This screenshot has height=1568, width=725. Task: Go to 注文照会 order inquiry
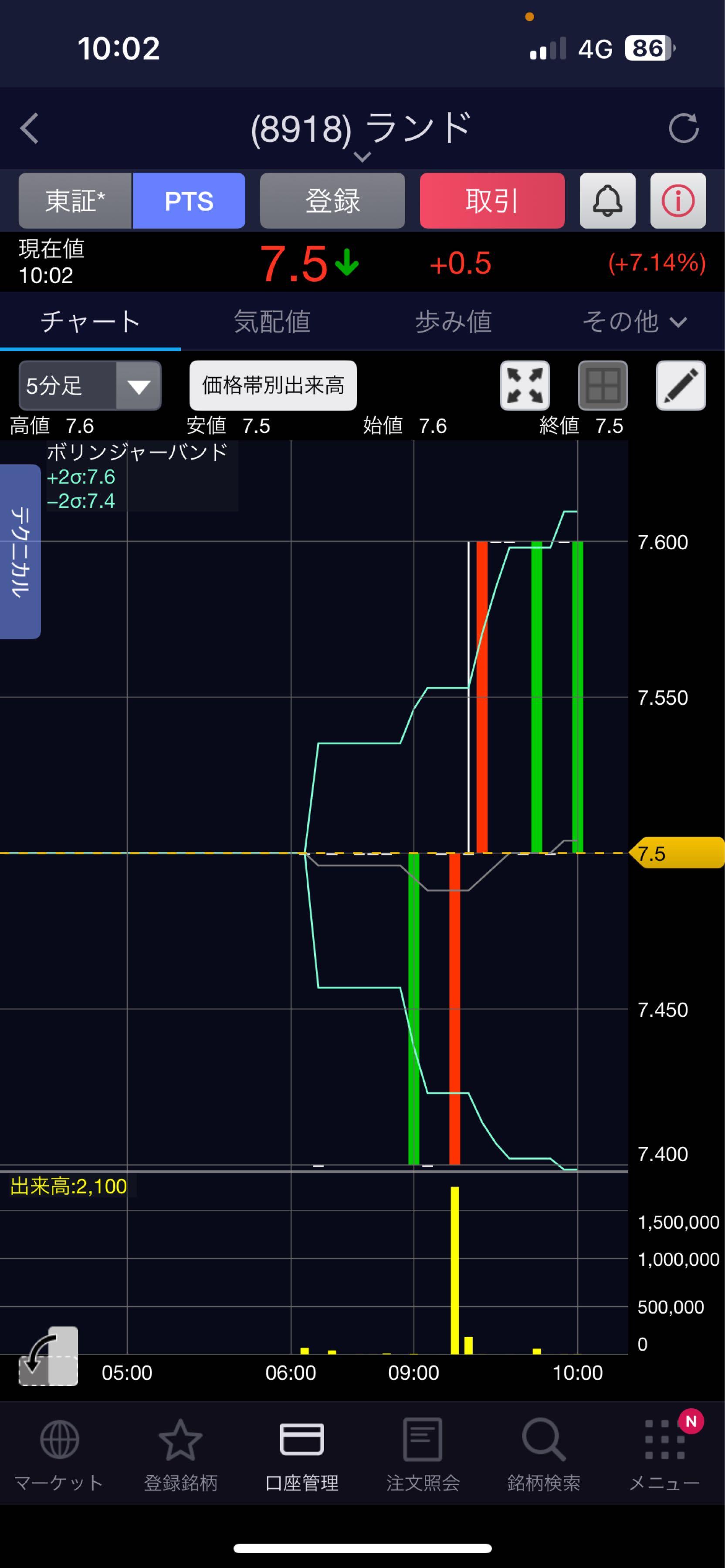pyautogui.click(x=423, y=1455)
